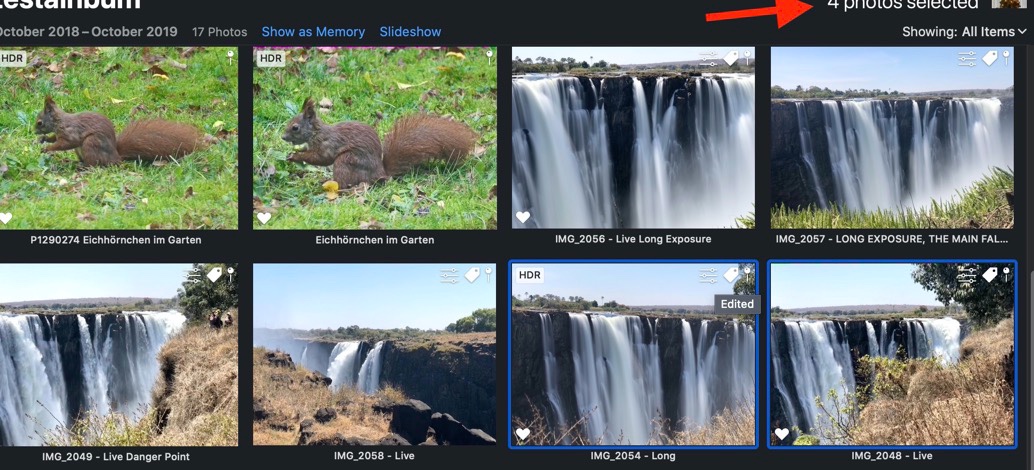1034x470 pixels.
Task: Select the IMG_2058 Live photo
Action: coord(375,355)
